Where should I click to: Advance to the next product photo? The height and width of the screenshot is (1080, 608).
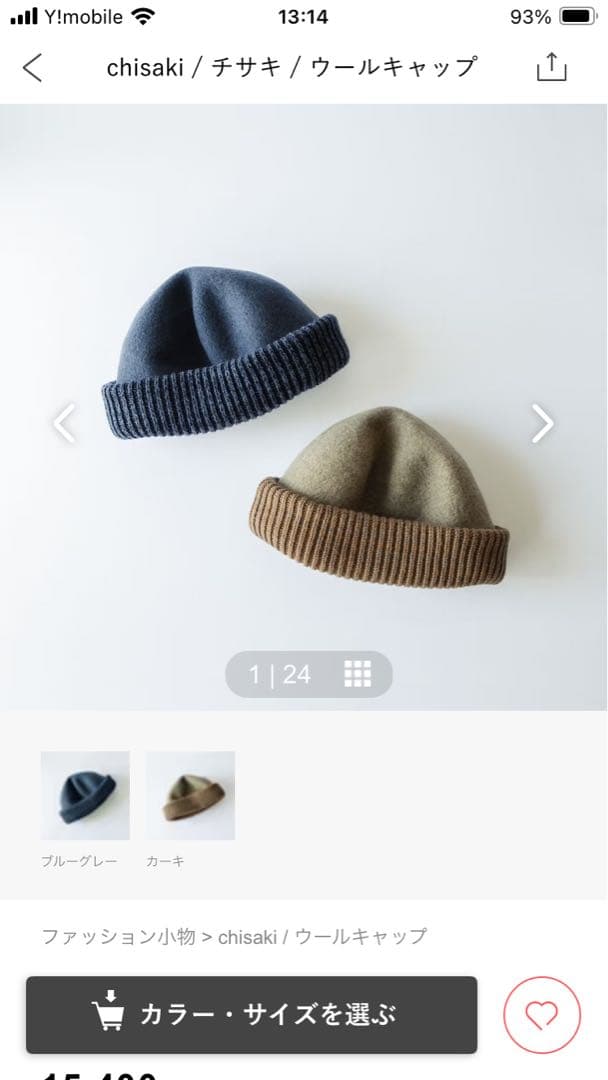click(542, 423)
